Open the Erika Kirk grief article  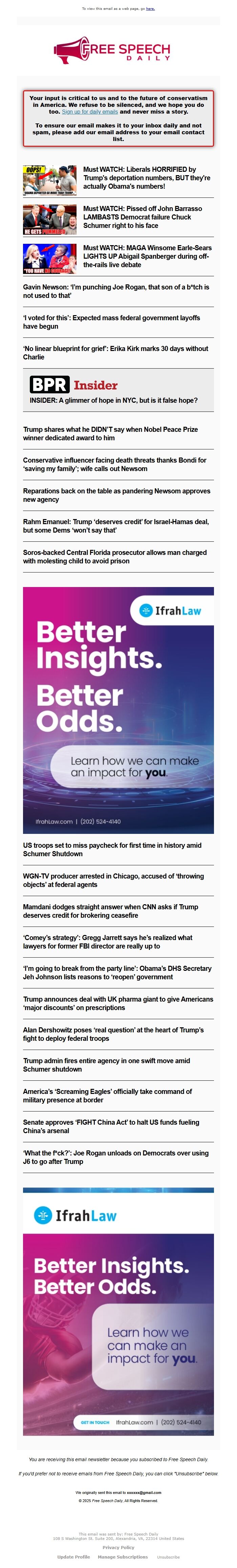[x=116, y=352]
